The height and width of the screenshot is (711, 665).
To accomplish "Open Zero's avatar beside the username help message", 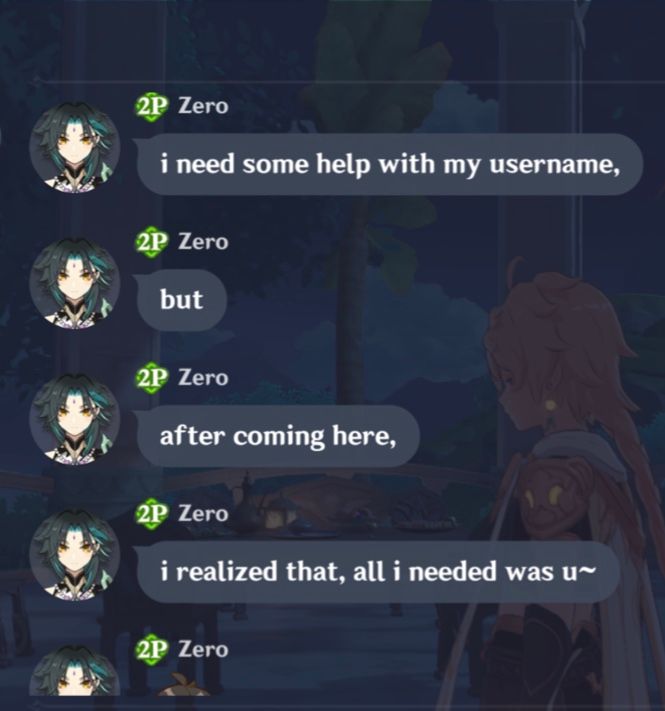I will coord(76,146).
